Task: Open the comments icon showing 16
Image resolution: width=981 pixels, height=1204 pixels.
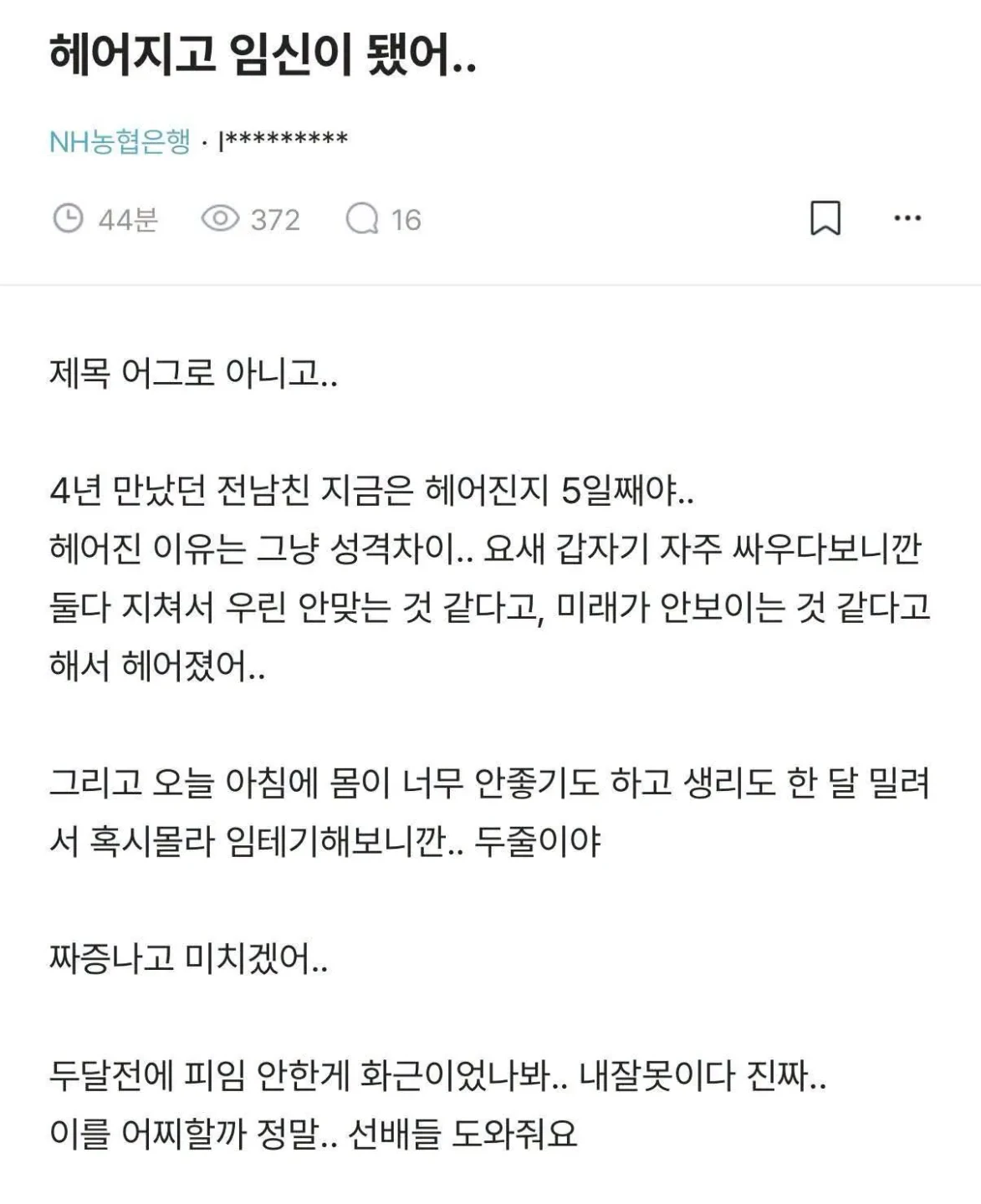Action: [x=362, y=219]
